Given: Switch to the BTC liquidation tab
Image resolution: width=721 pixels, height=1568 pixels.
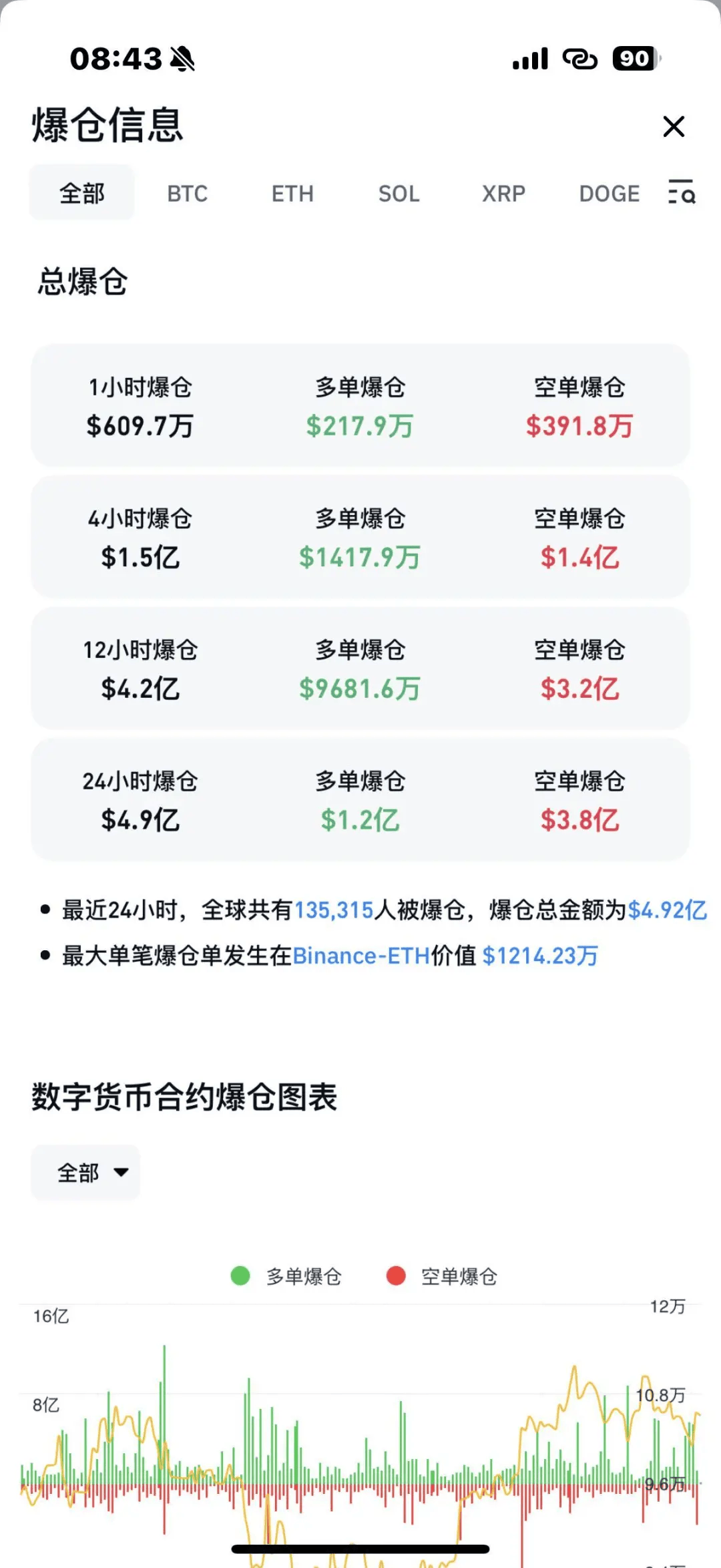Looking at the screenshot, I should coord(188,194).
